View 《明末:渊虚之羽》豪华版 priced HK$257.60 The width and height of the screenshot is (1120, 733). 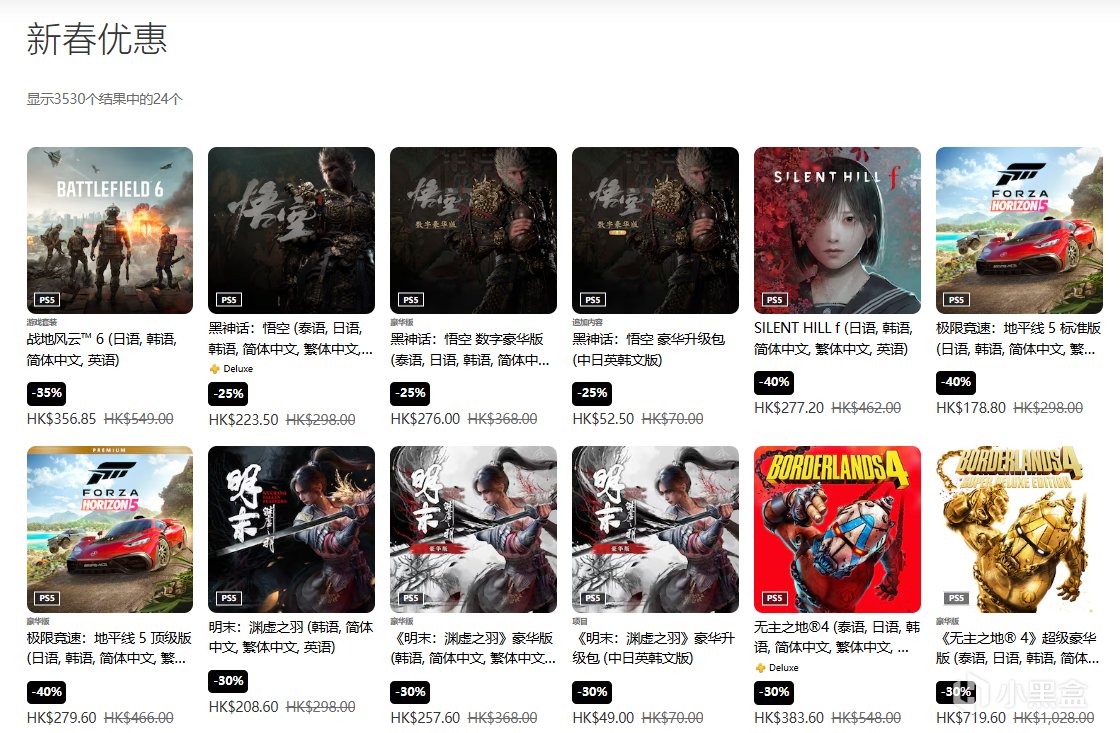[473, 529]
